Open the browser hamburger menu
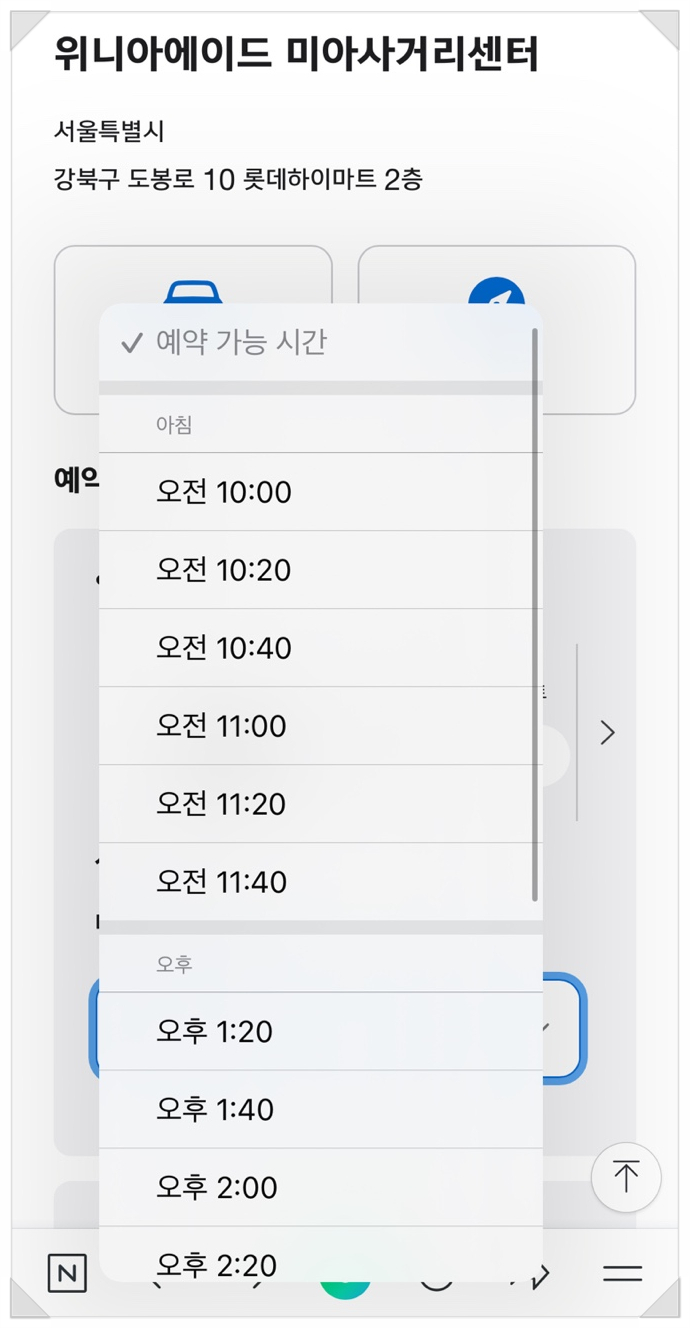The image size is (690, 1328). (622, 1273)
